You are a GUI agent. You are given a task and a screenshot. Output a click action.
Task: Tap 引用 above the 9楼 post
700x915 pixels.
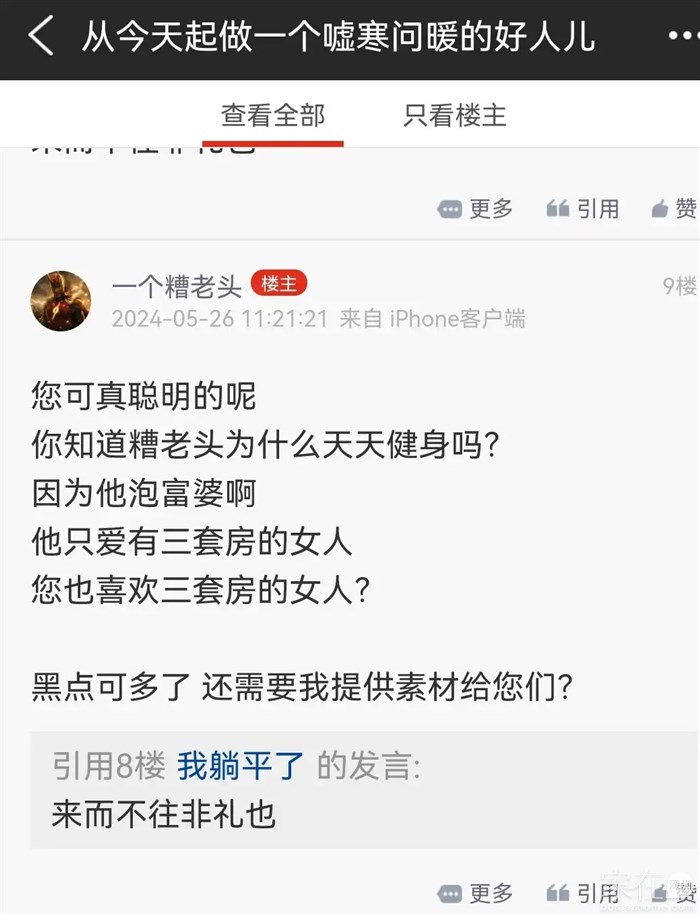tap(583, 208)
